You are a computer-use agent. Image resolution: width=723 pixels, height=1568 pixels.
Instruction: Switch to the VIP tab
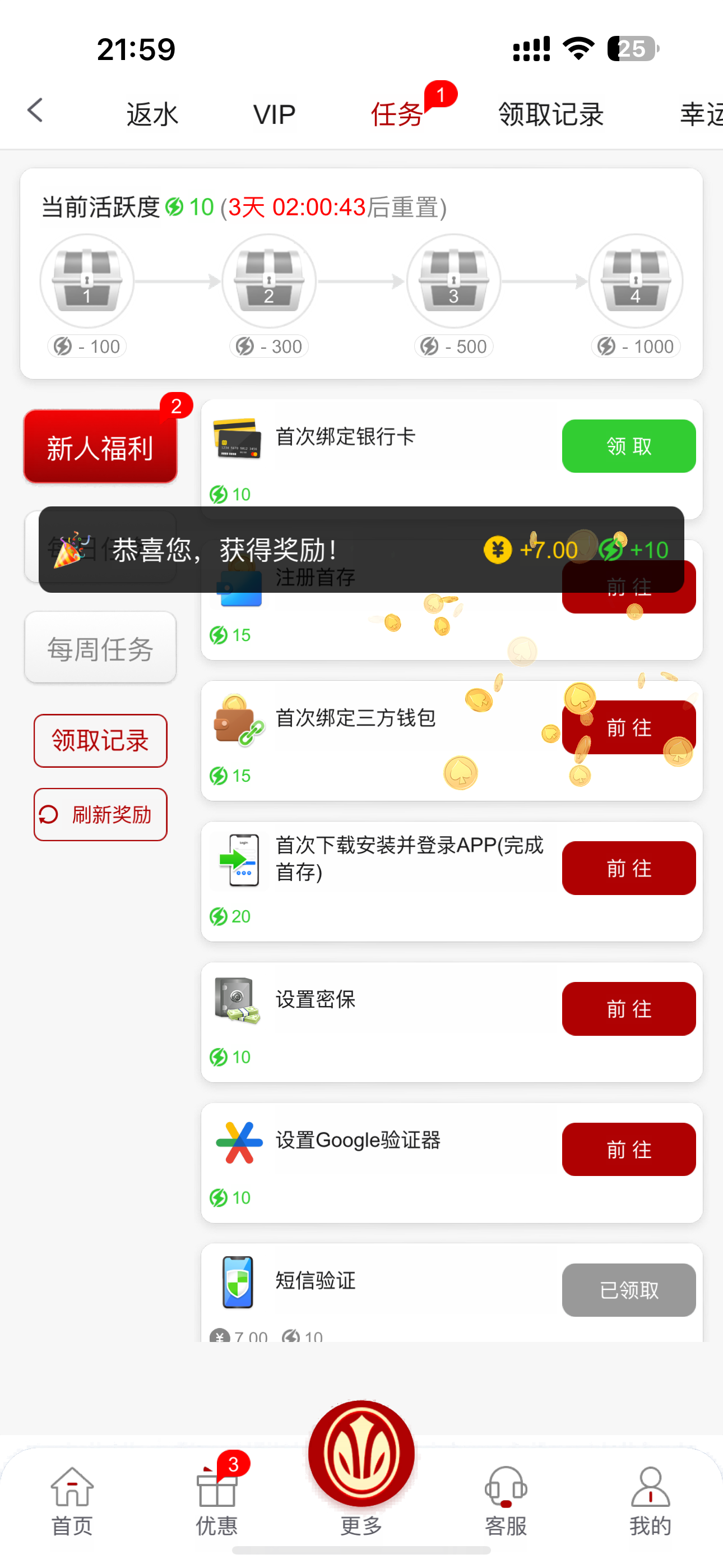click(x=274, y=114)
